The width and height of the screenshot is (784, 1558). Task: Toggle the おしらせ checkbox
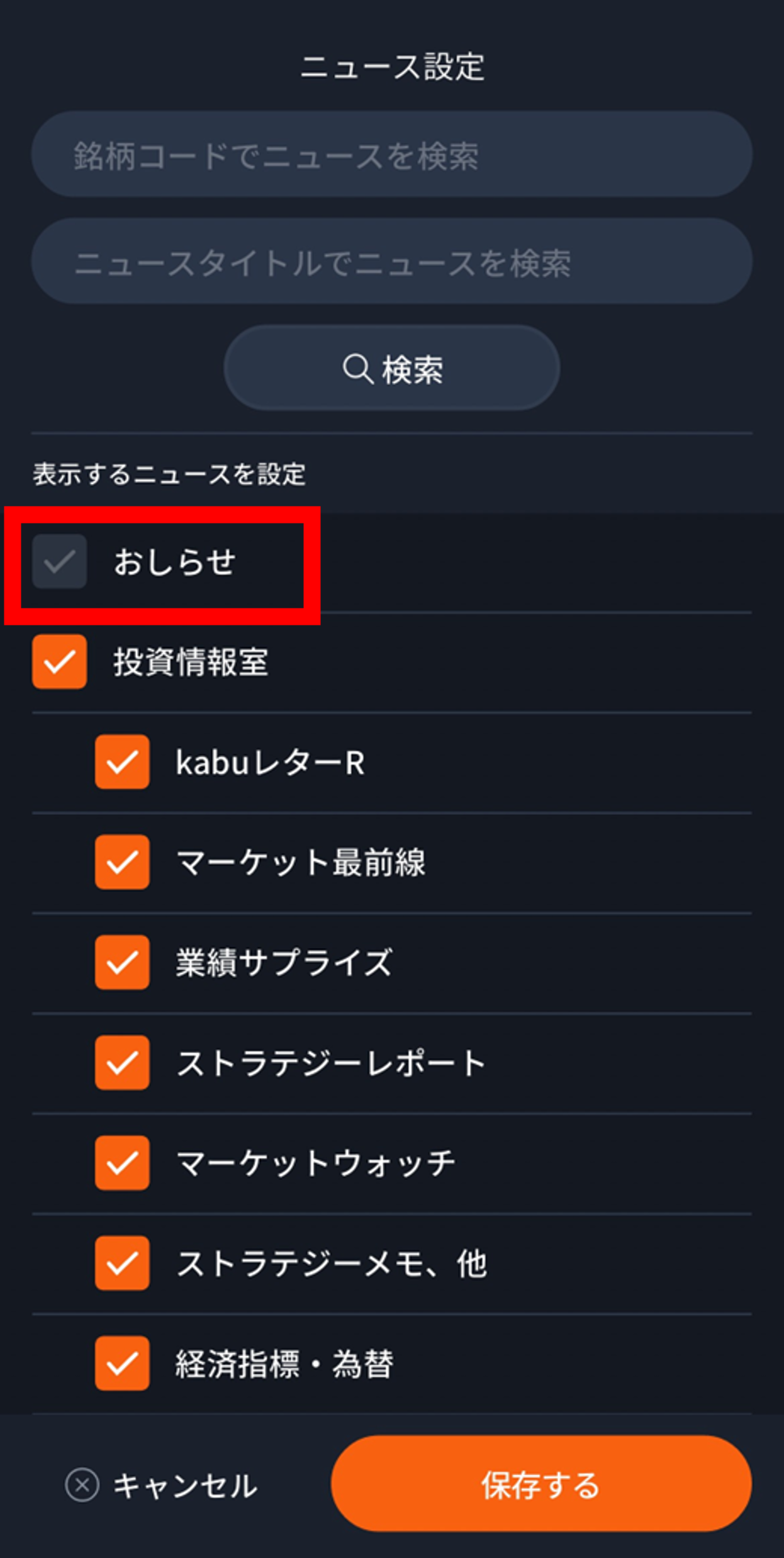tap(60, 561)
